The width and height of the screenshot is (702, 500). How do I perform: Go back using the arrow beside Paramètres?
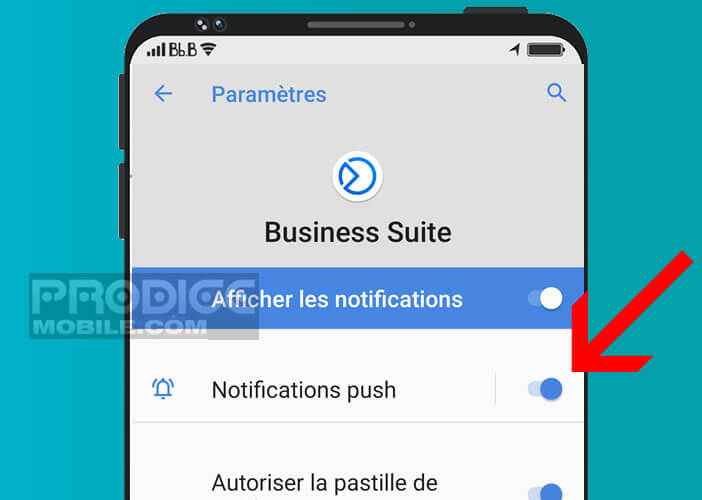pyautogui.click(x=163, y=94)
